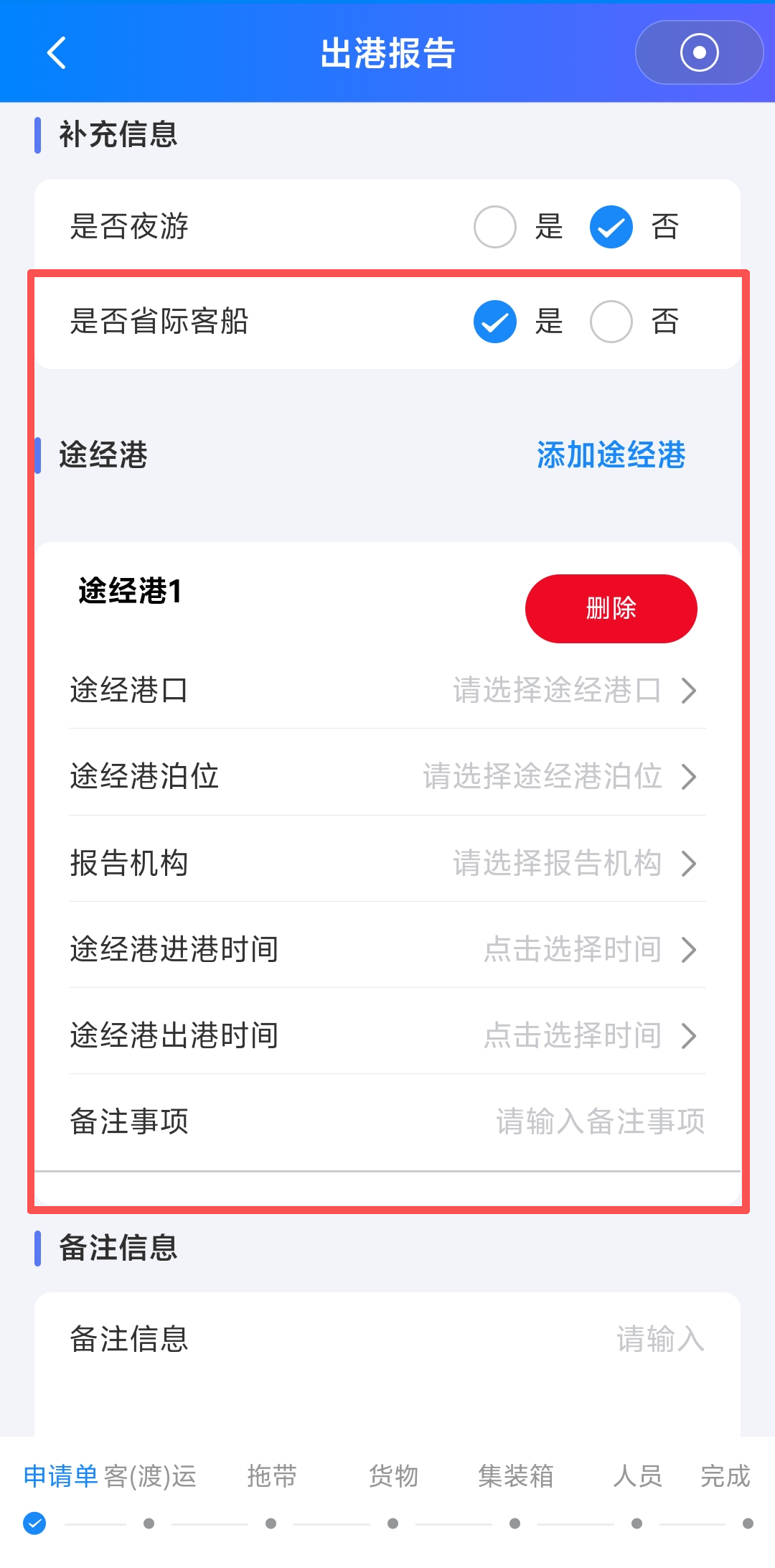Delete 途经港1 with the red 删除 button
The width and height of the screenshot is (775, 1568).
click(x=611, y=609)
